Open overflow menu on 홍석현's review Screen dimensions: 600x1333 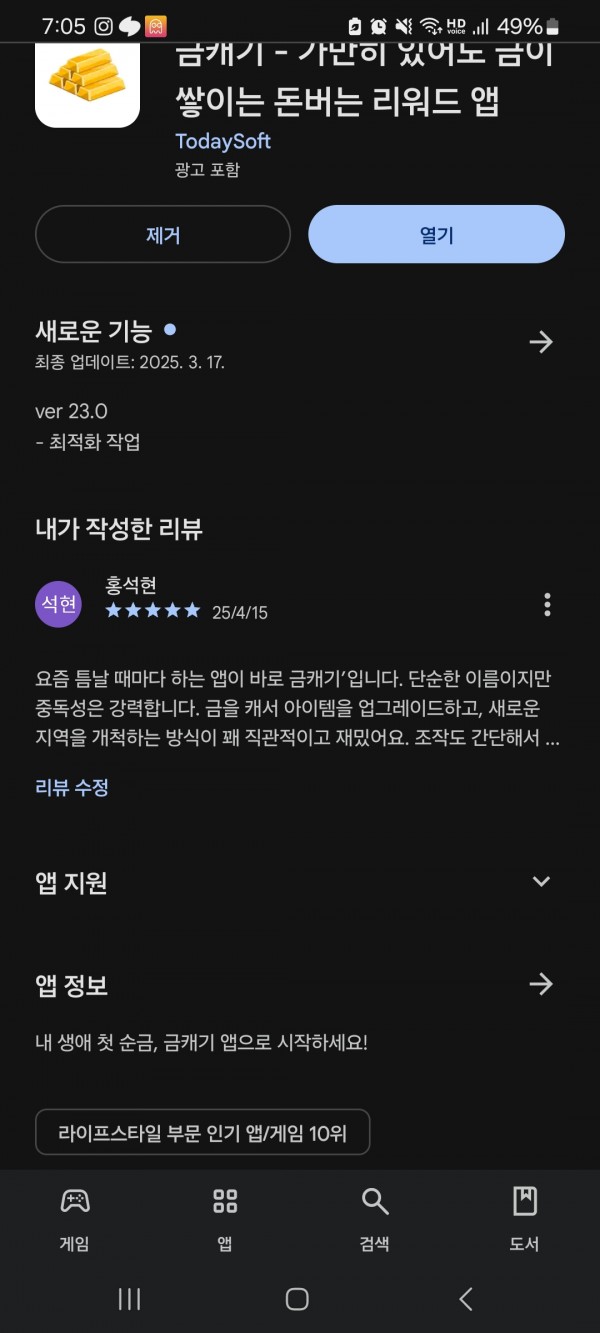pos(547,604)
